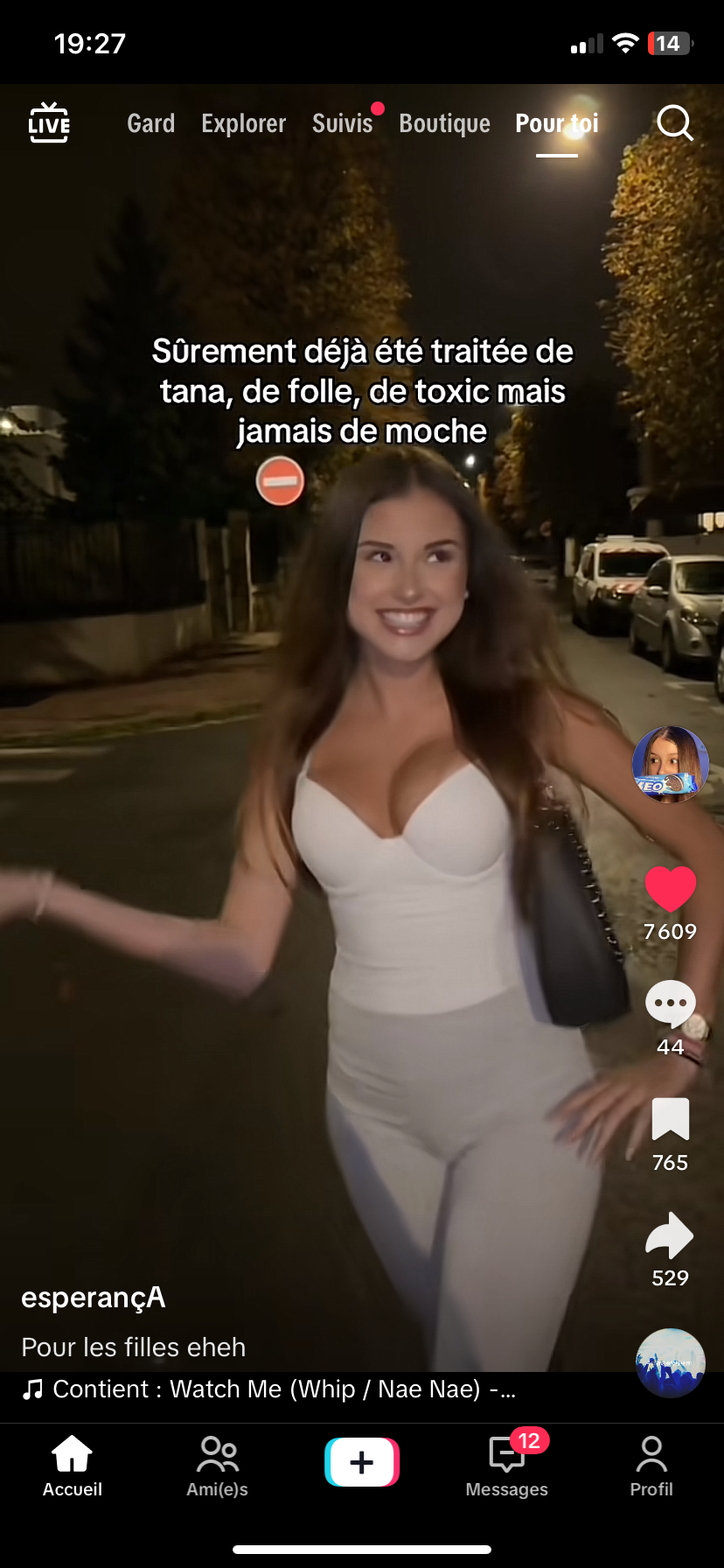Switch to the Gard tab
724x1568 pixels.
click(150, 123)
